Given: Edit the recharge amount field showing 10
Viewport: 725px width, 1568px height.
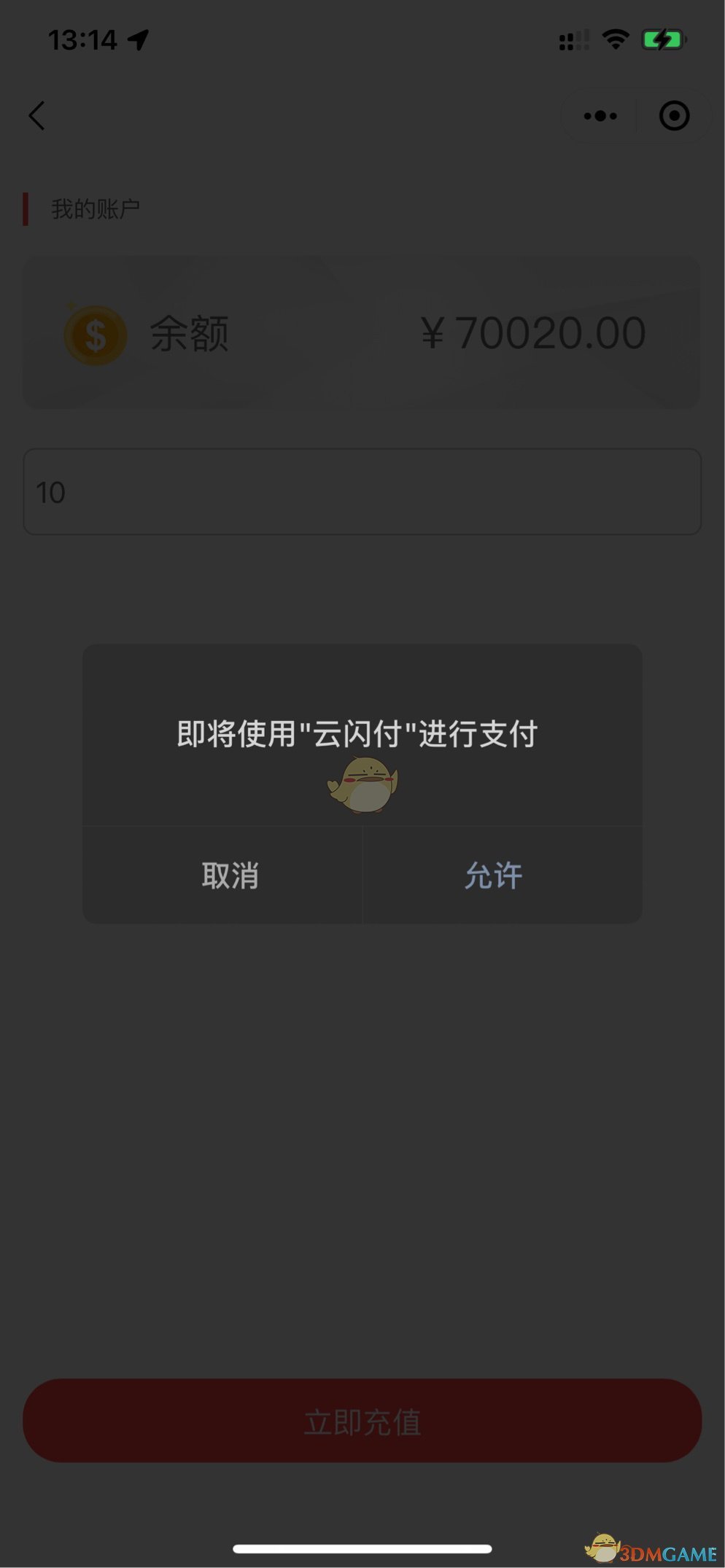Looking at the screenshot, I should click(x=362, y=492).
